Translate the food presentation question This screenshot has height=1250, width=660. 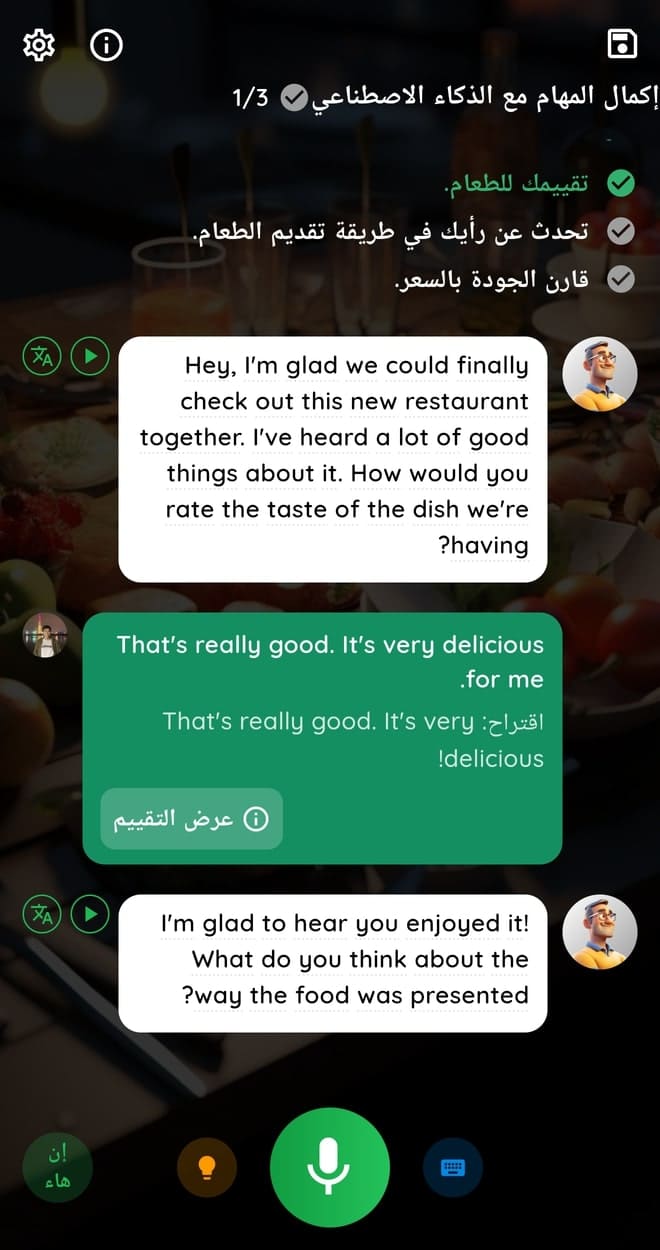point(43,913)
